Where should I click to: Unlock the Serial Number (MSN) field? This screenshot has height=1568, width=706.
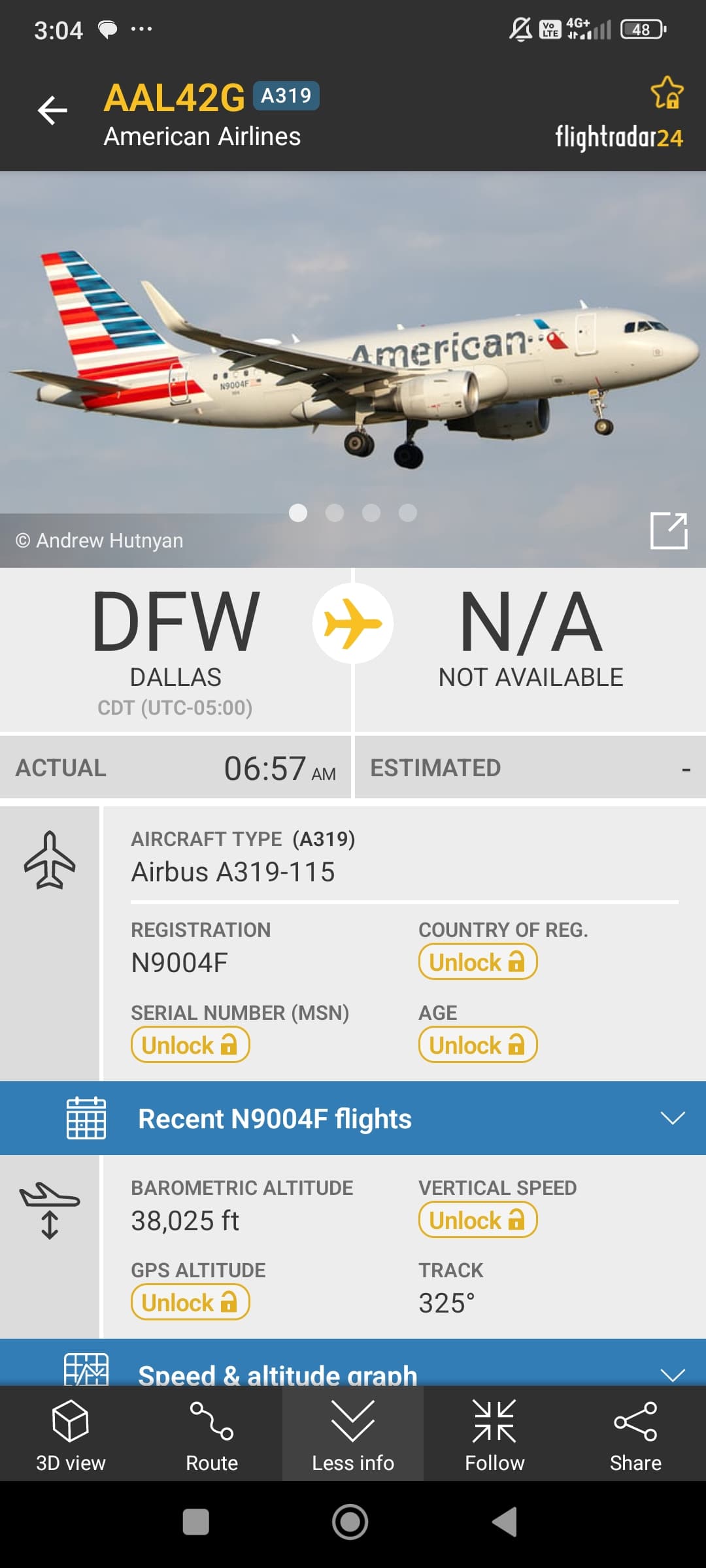pos(190,1045)
